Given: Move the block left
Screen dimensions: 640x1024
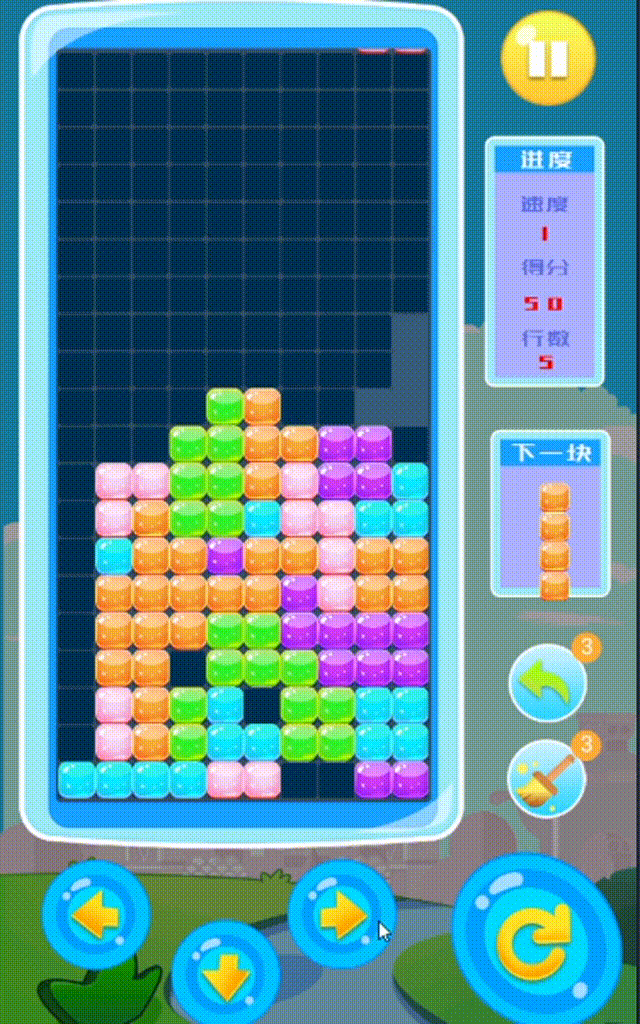Looking at the screenshot, I should coord(96,914).
